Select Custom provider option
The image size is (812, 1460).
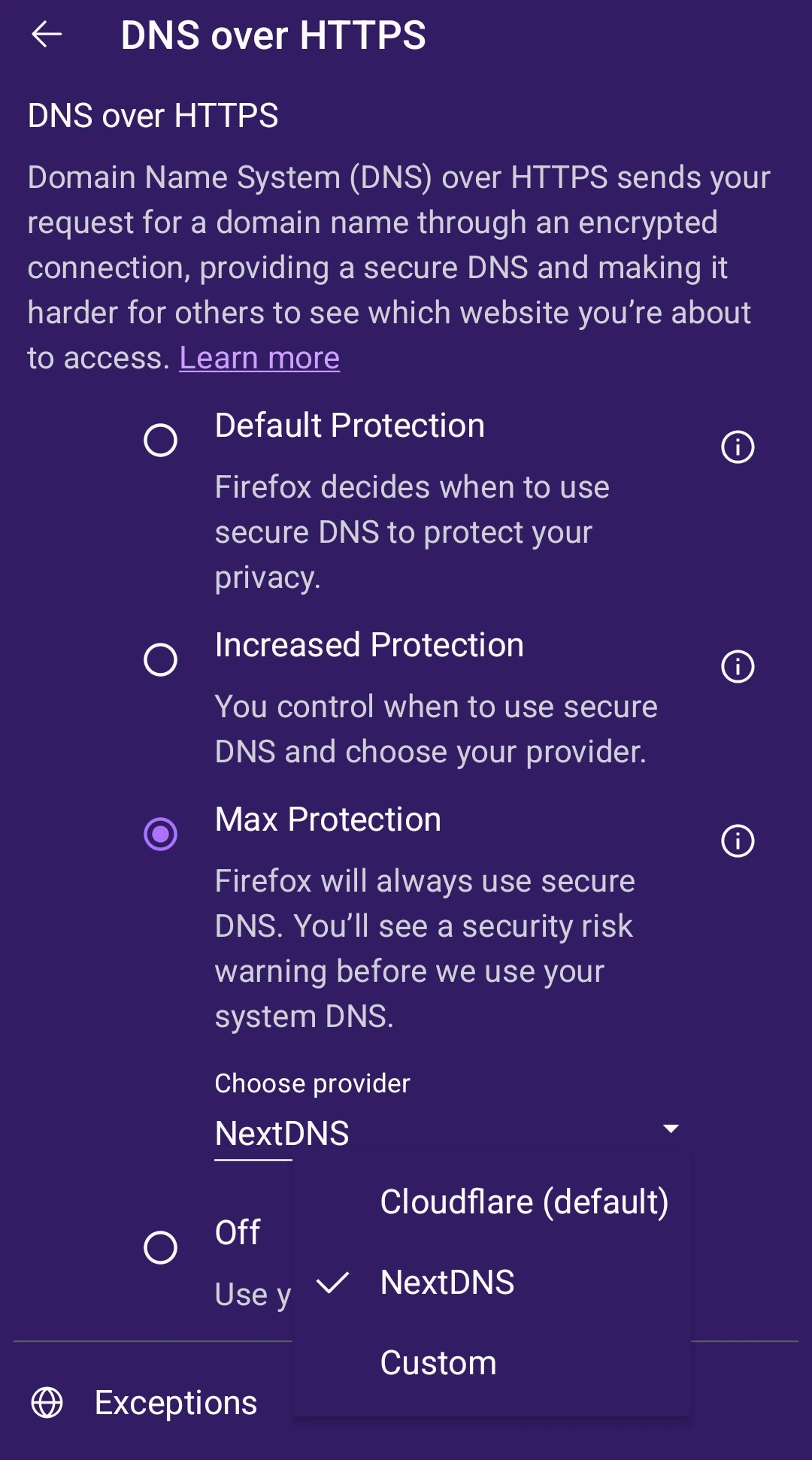pyautogui.click(x=438, y=1363)
